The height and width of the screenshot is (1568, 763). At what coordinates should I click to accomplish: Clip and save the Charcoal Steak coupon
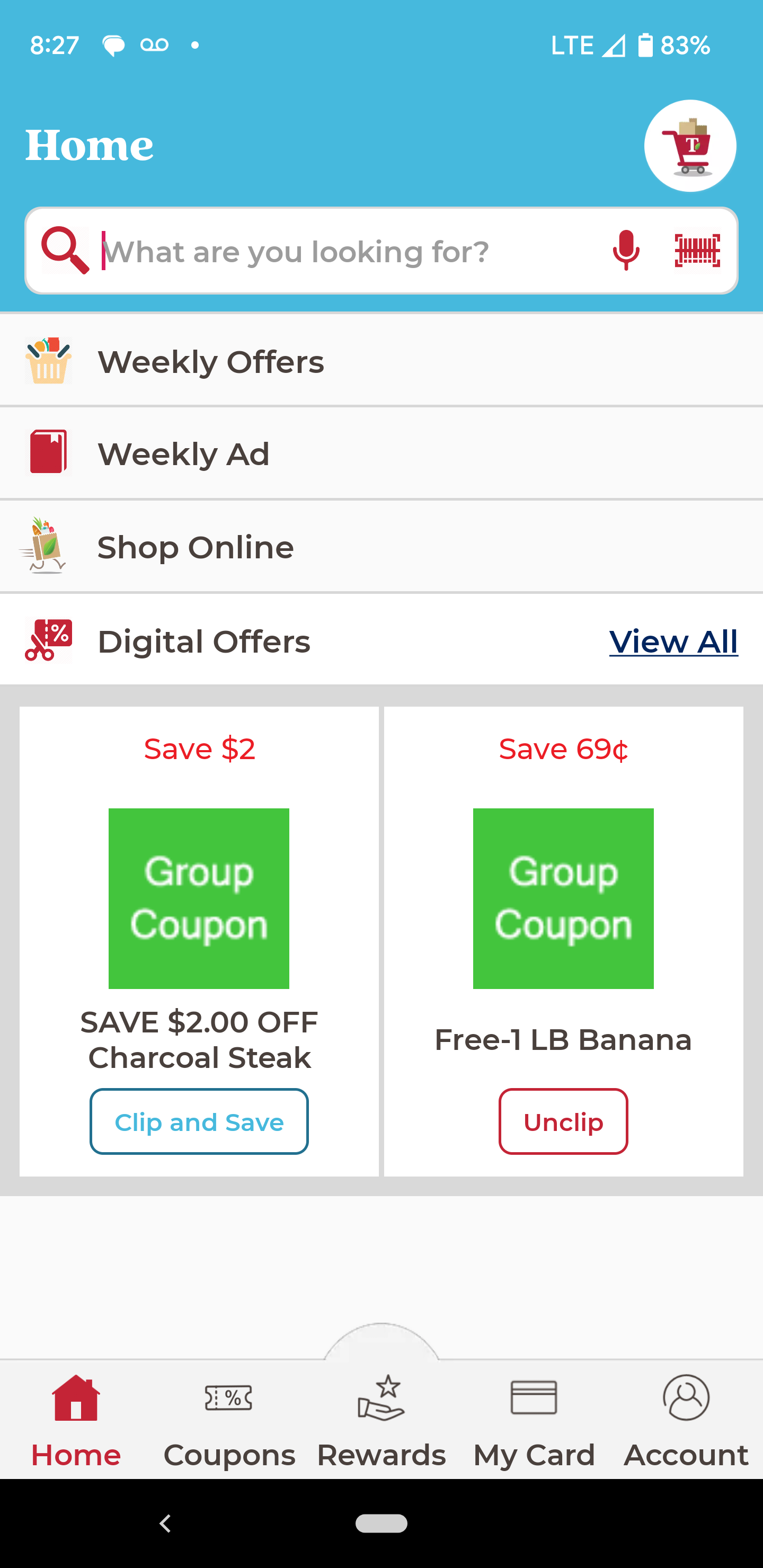tap(199, 1121)
